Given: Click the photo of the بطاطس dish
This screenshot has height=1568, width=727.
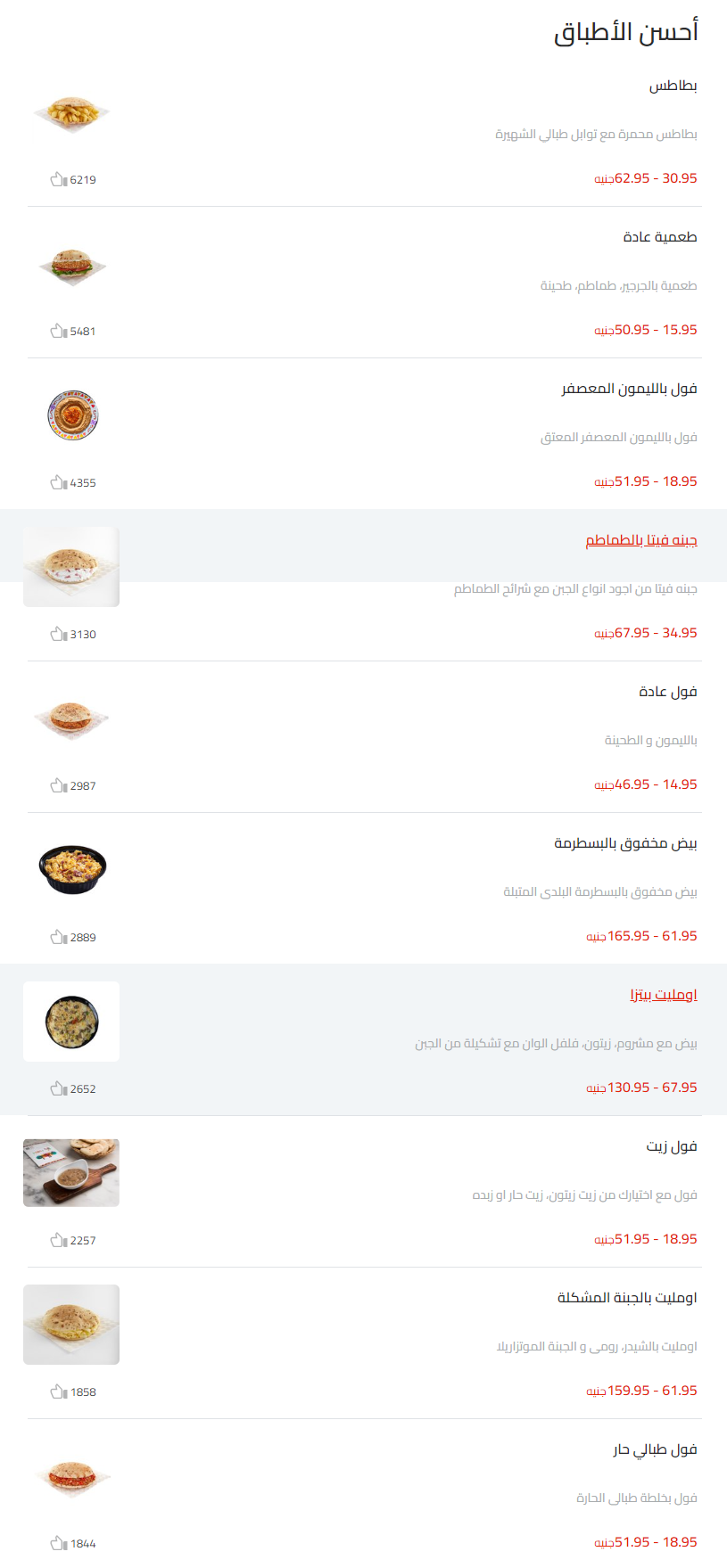Looking at the screenshot, I should [x=71, y=112].
